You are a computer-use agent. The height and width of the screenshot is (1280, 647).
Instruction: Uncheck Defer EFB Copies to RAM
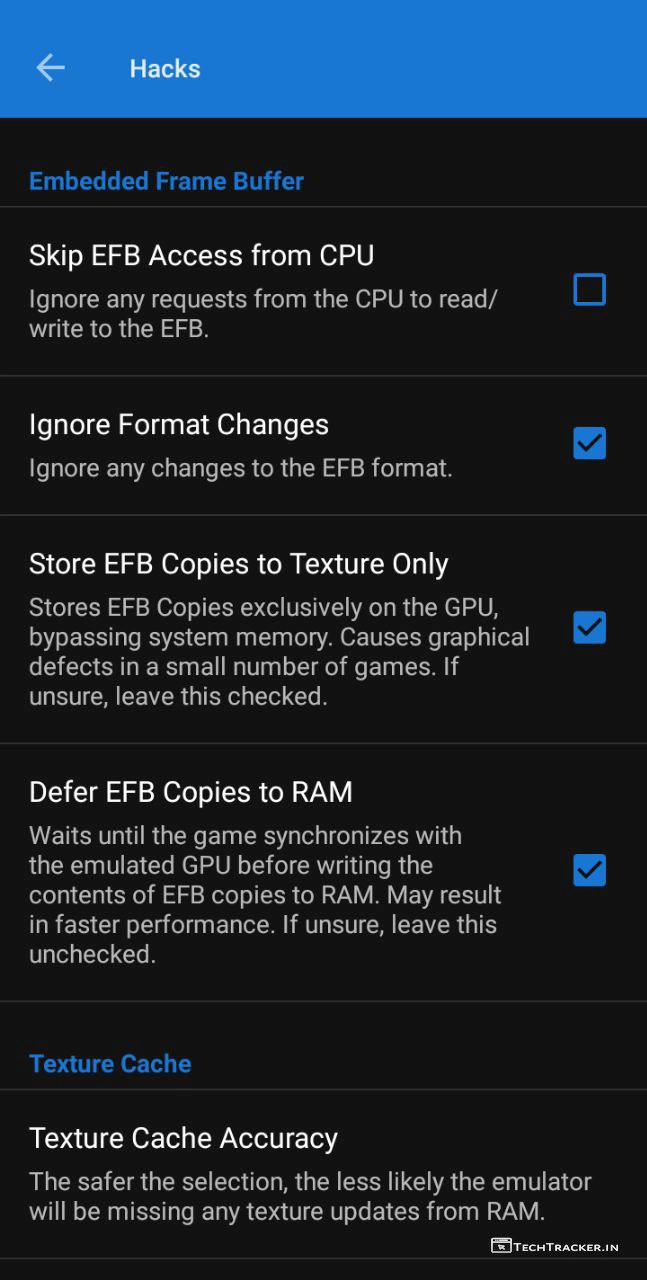(589, 870)
